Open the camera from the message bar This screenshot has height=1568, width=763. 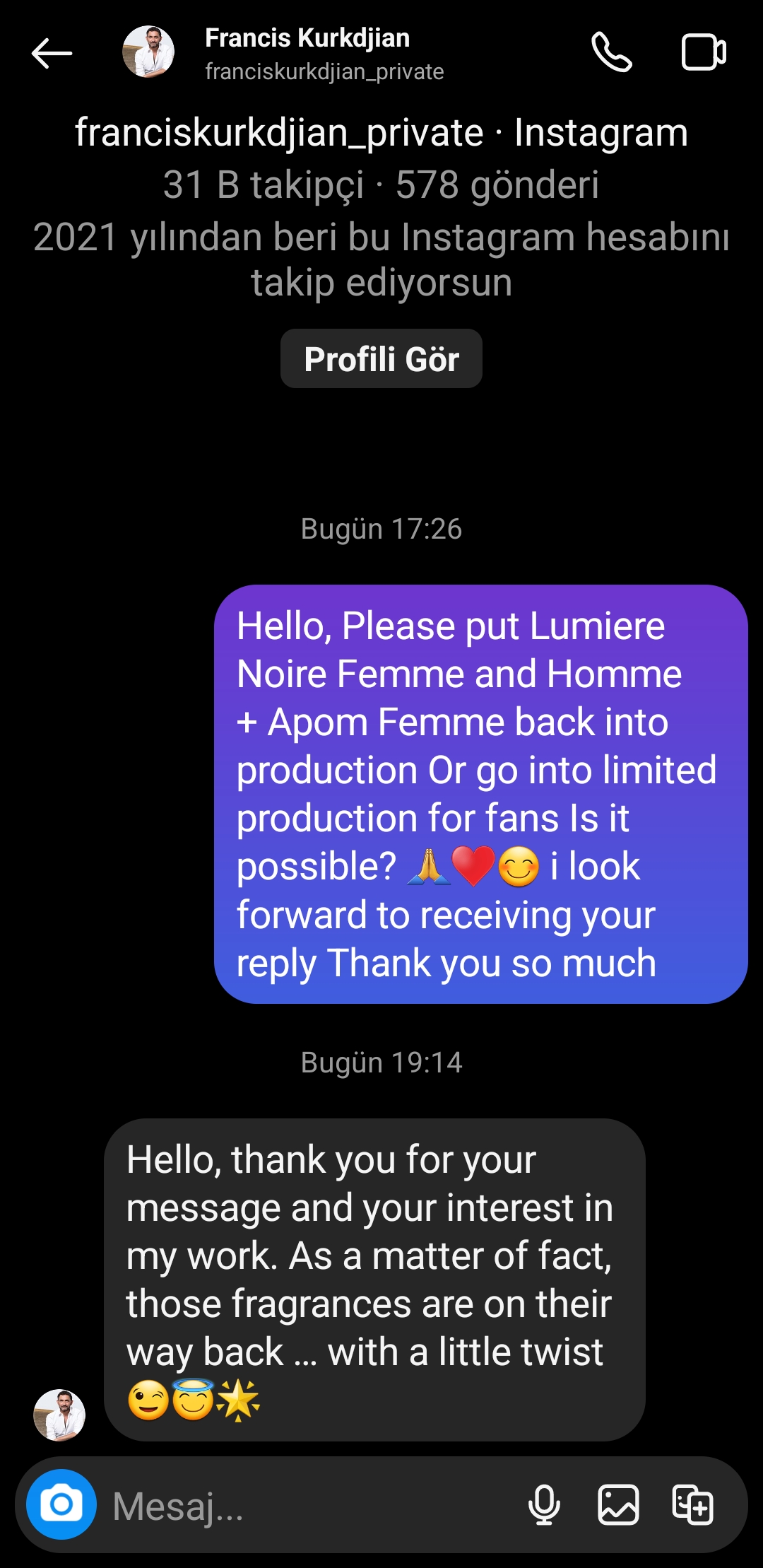click(61, 1504)
